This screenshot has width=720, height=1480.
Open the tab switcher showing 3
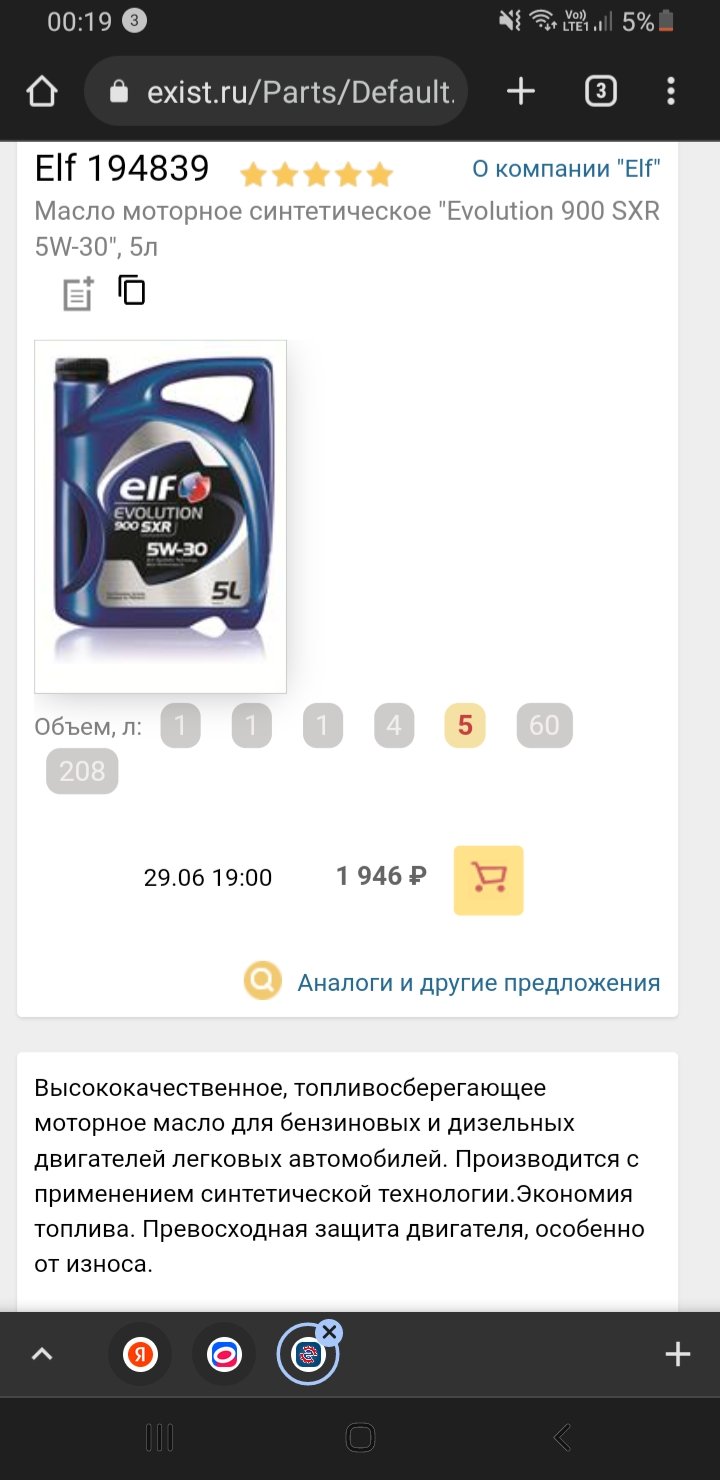[600, 92]
